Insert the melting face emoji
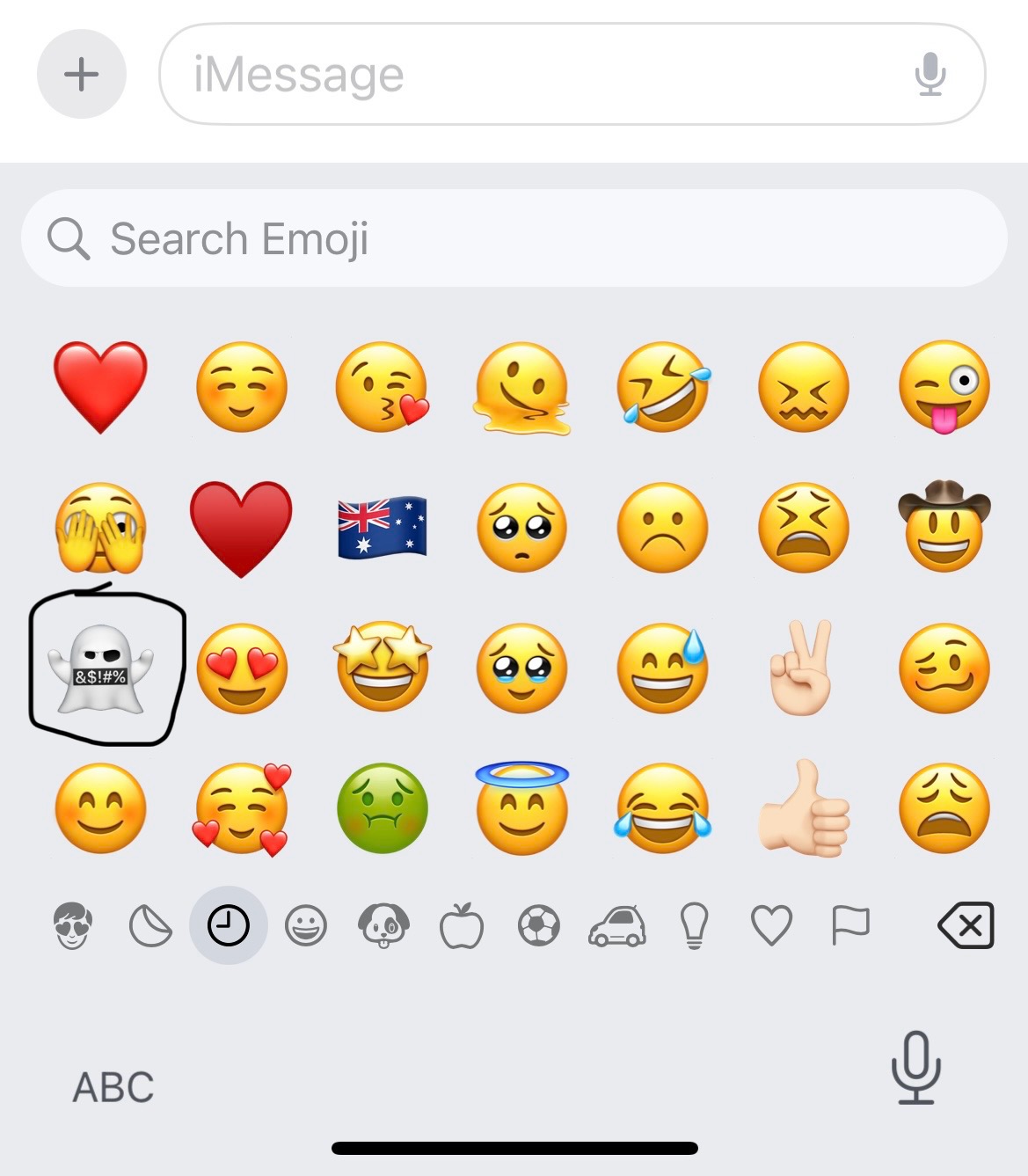The image size is (1028, 1176). [522, 389]
